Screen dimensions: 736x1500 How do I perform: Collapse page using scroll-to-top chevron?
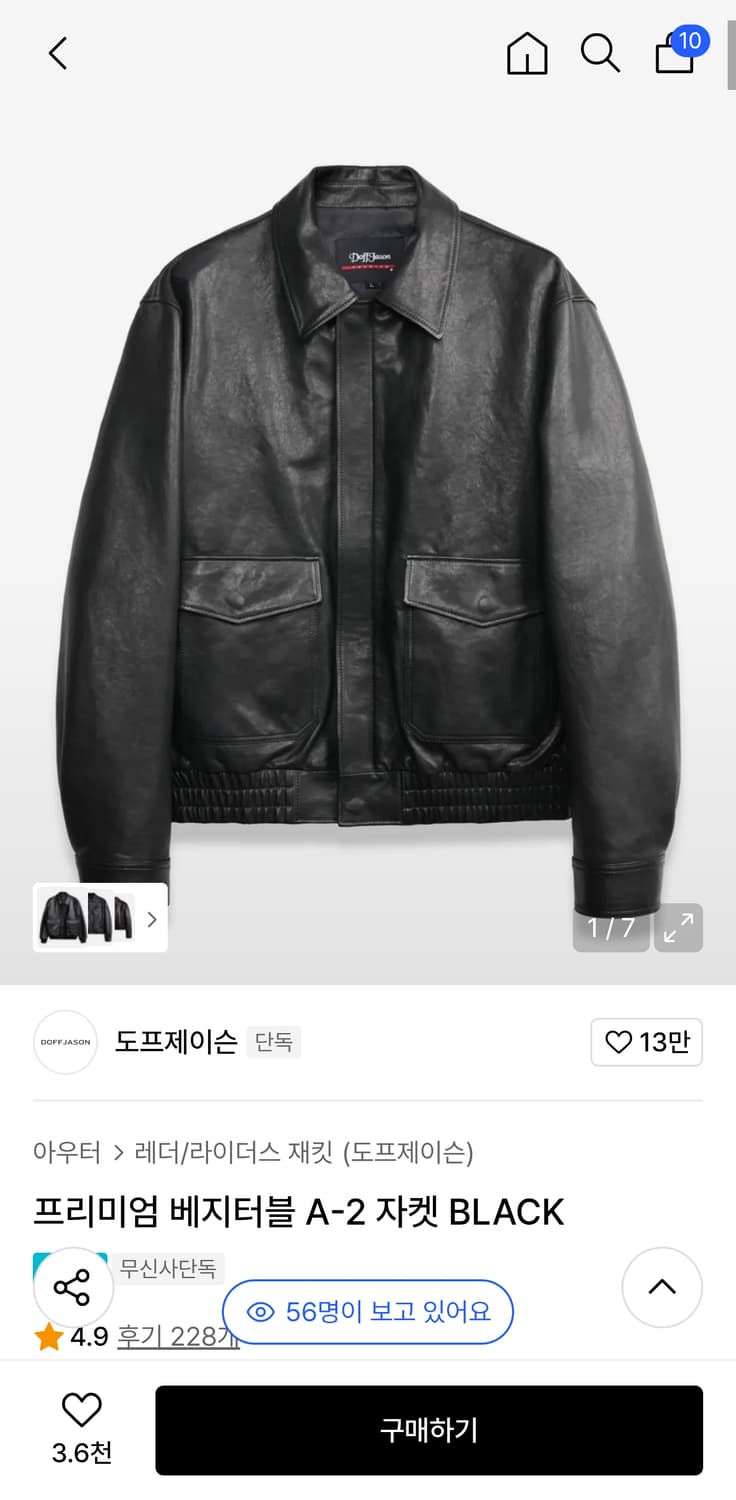tap(662, 1288)
